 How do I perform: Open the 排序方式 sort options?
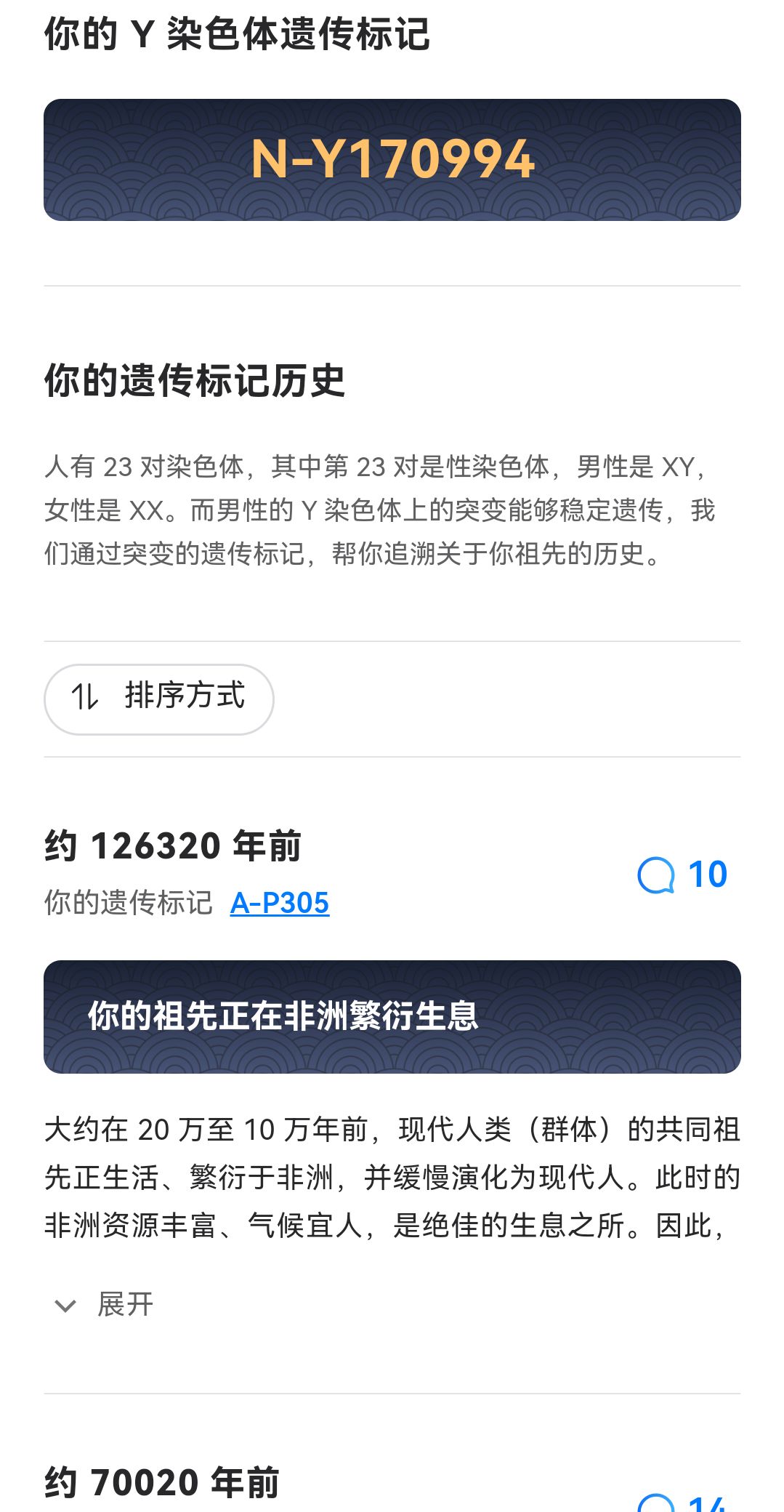(158, 699)
